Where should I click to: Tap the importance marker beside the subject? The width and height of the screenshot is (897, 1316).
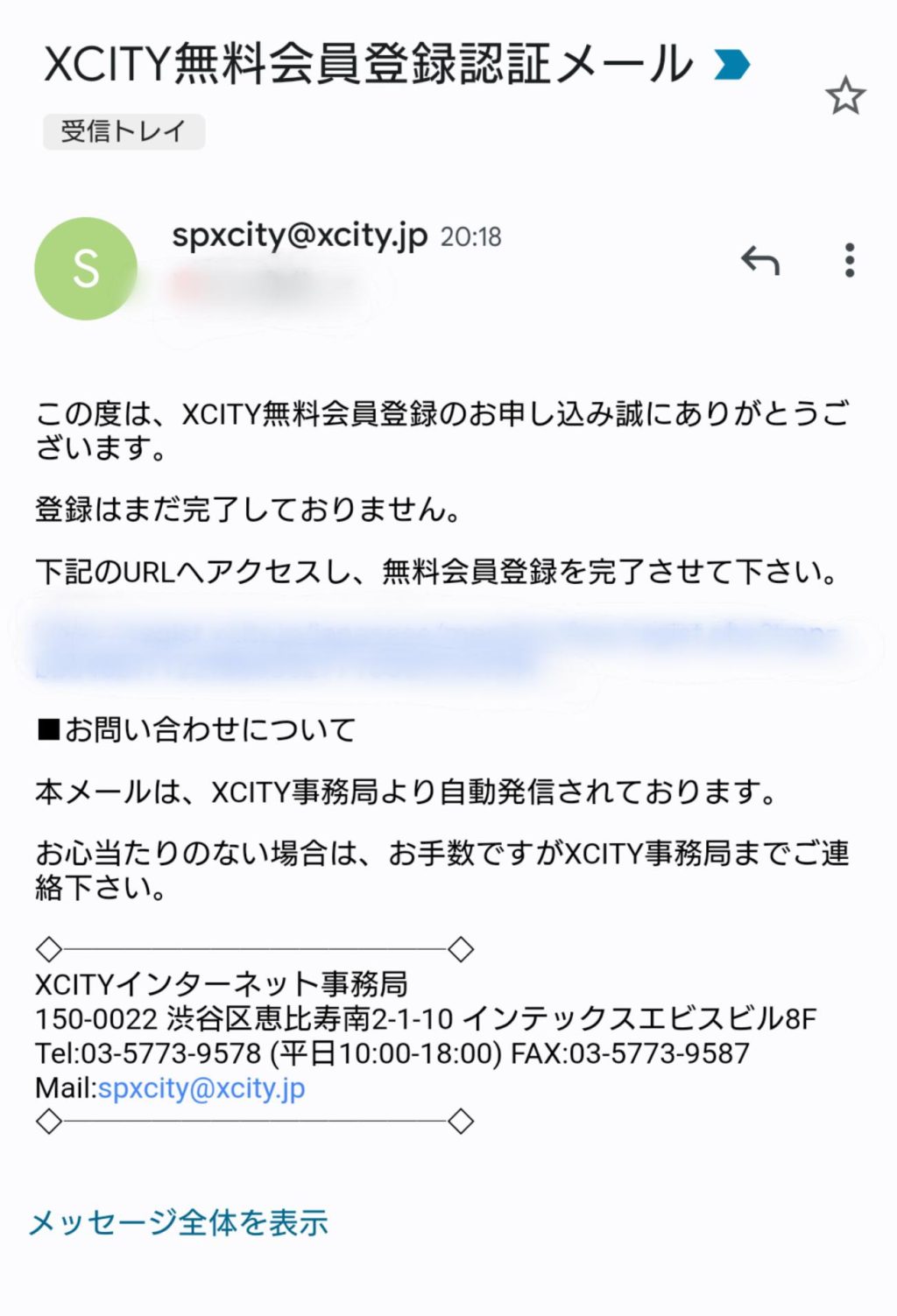point(732,64)
